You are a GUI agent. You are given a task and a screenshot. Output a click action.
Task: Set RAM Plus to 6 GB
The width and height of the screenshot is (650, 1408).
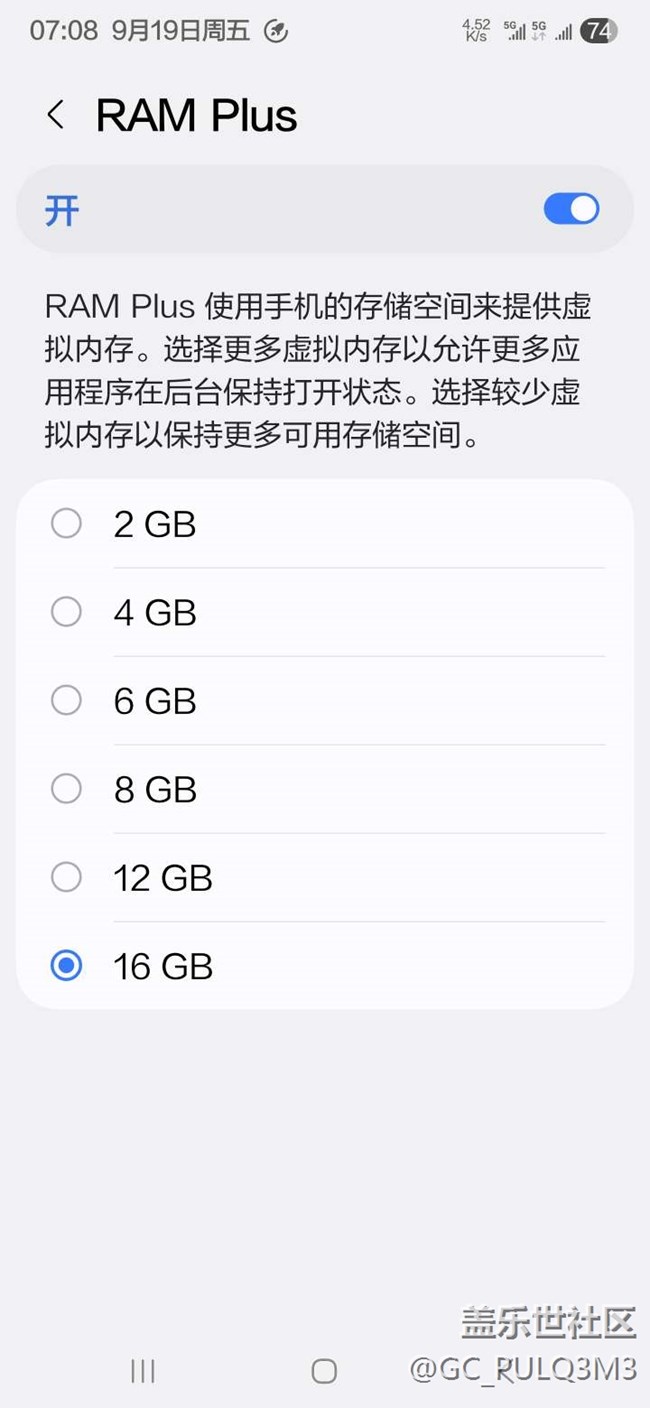point(67,700)
